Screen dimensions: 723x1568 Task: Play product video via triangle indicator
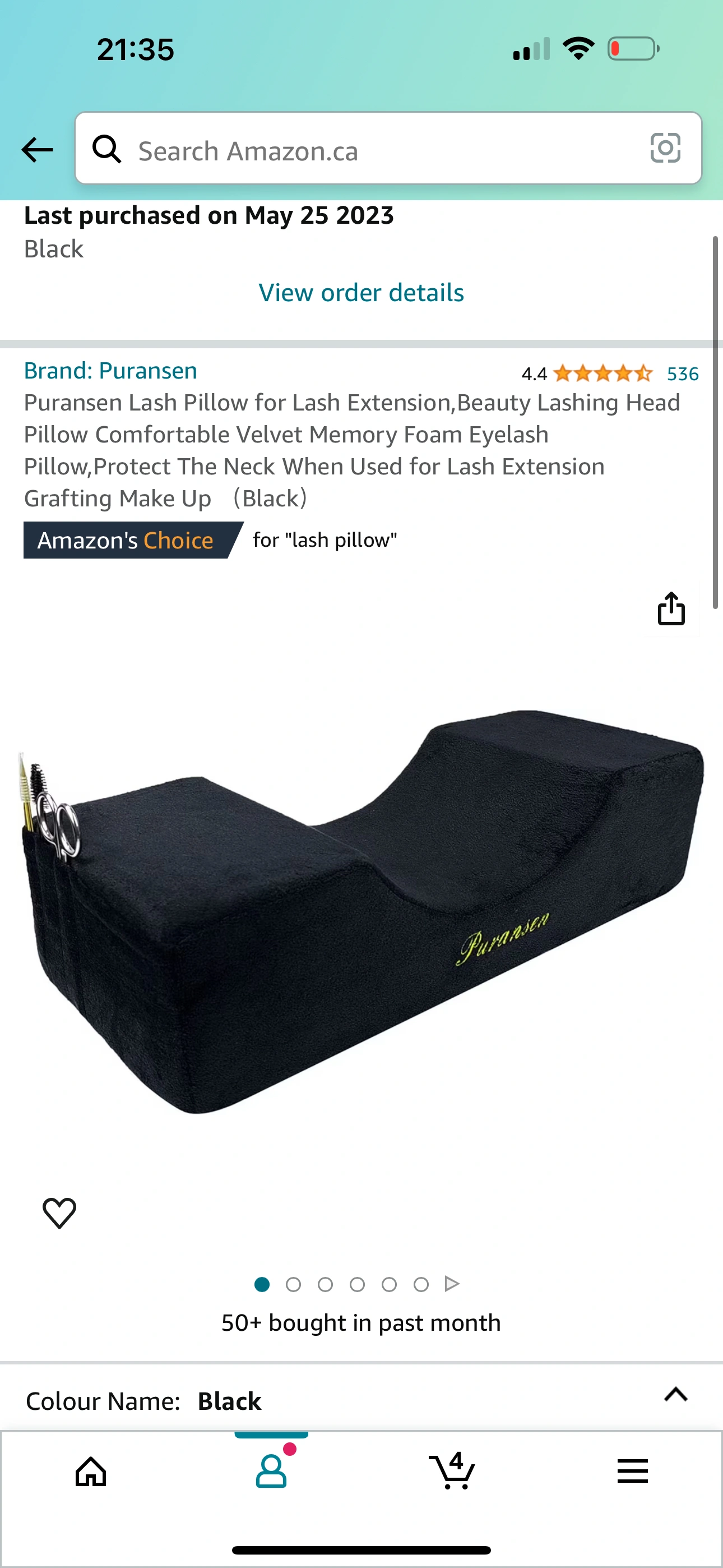[452, 1284]
